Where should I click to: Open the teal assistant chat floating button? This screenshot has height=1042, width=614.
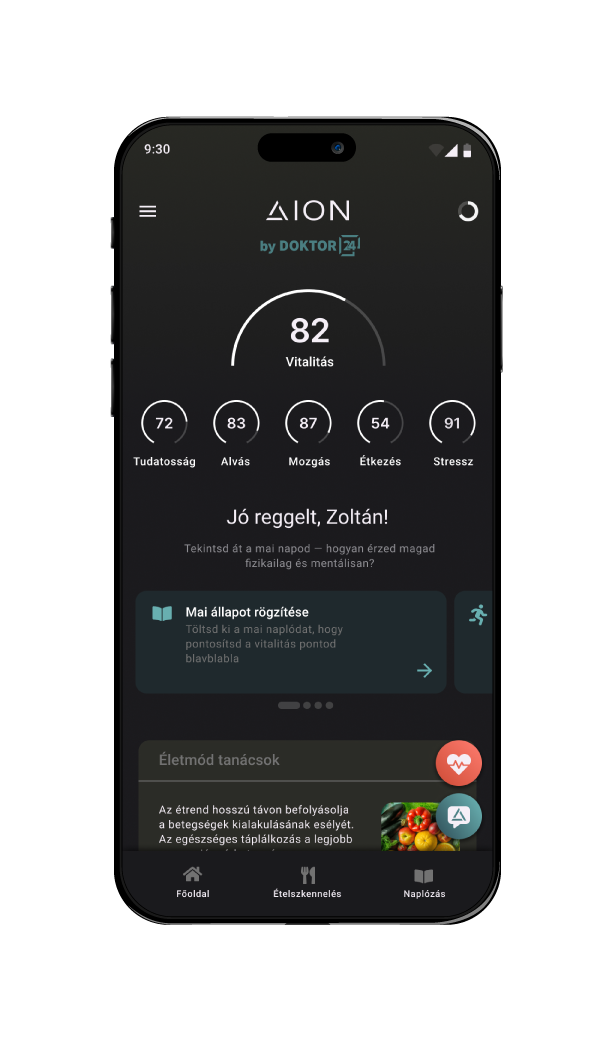pyautogui.click(x=459, y=816)
